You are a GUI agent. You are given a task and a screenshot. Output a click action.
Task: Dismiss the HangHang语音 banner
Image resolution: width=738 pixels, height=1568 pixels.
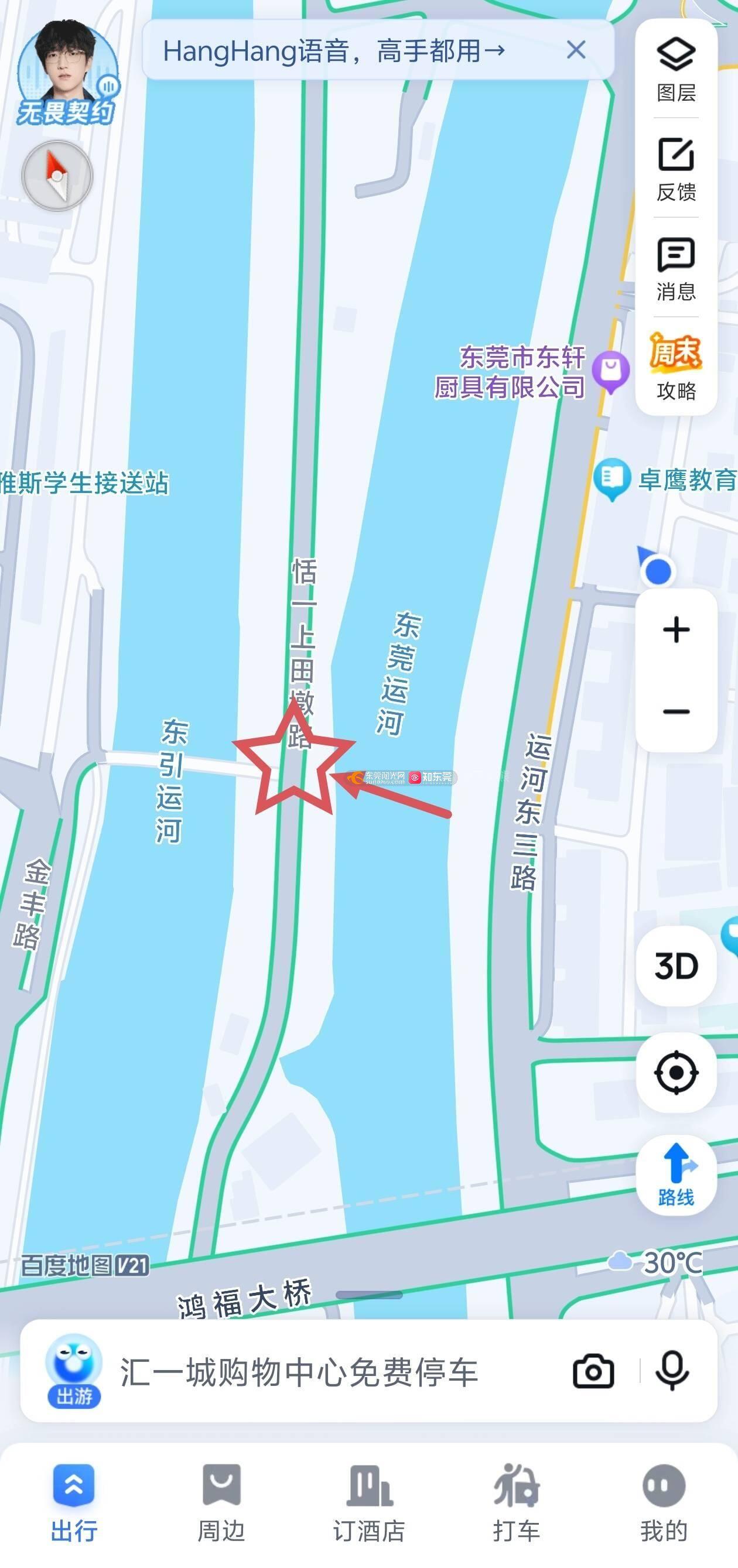[575, 50]
